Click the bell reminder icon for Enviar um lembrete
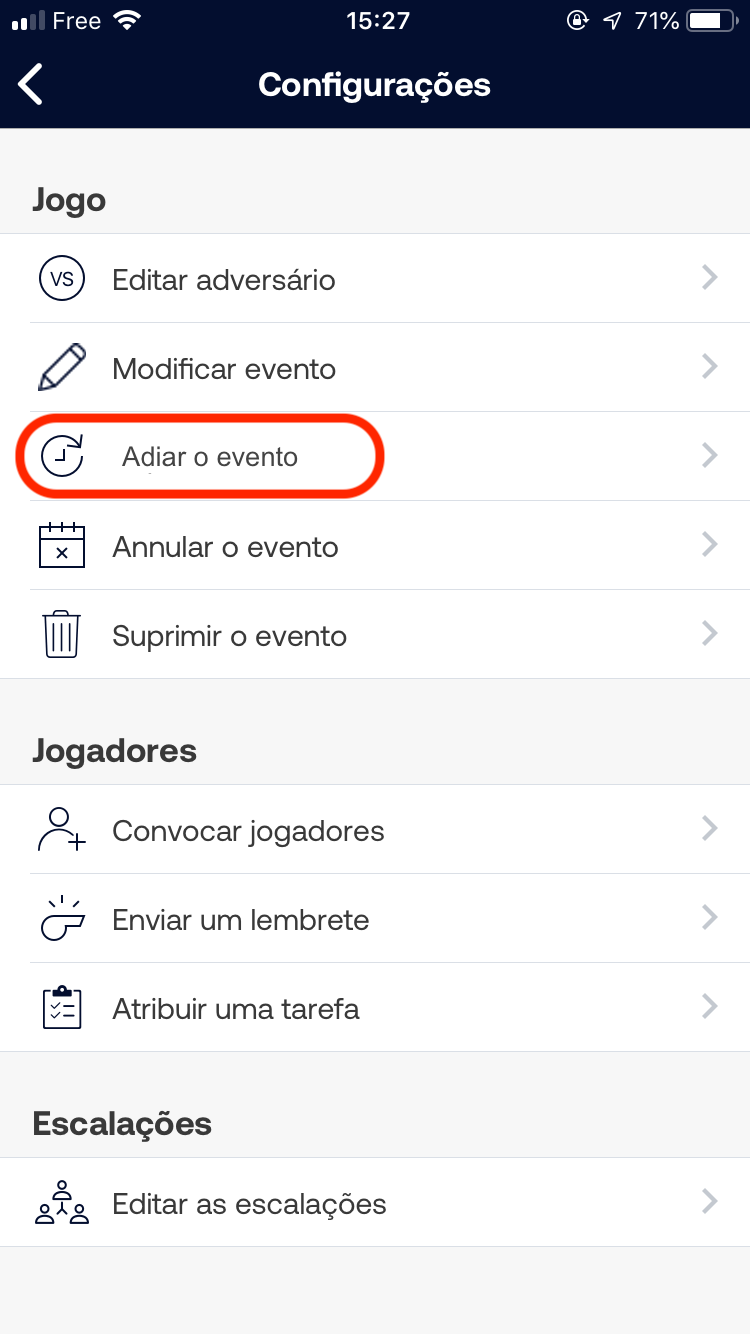The height and width of the screenshot is (1334, 750). (61, 919)
